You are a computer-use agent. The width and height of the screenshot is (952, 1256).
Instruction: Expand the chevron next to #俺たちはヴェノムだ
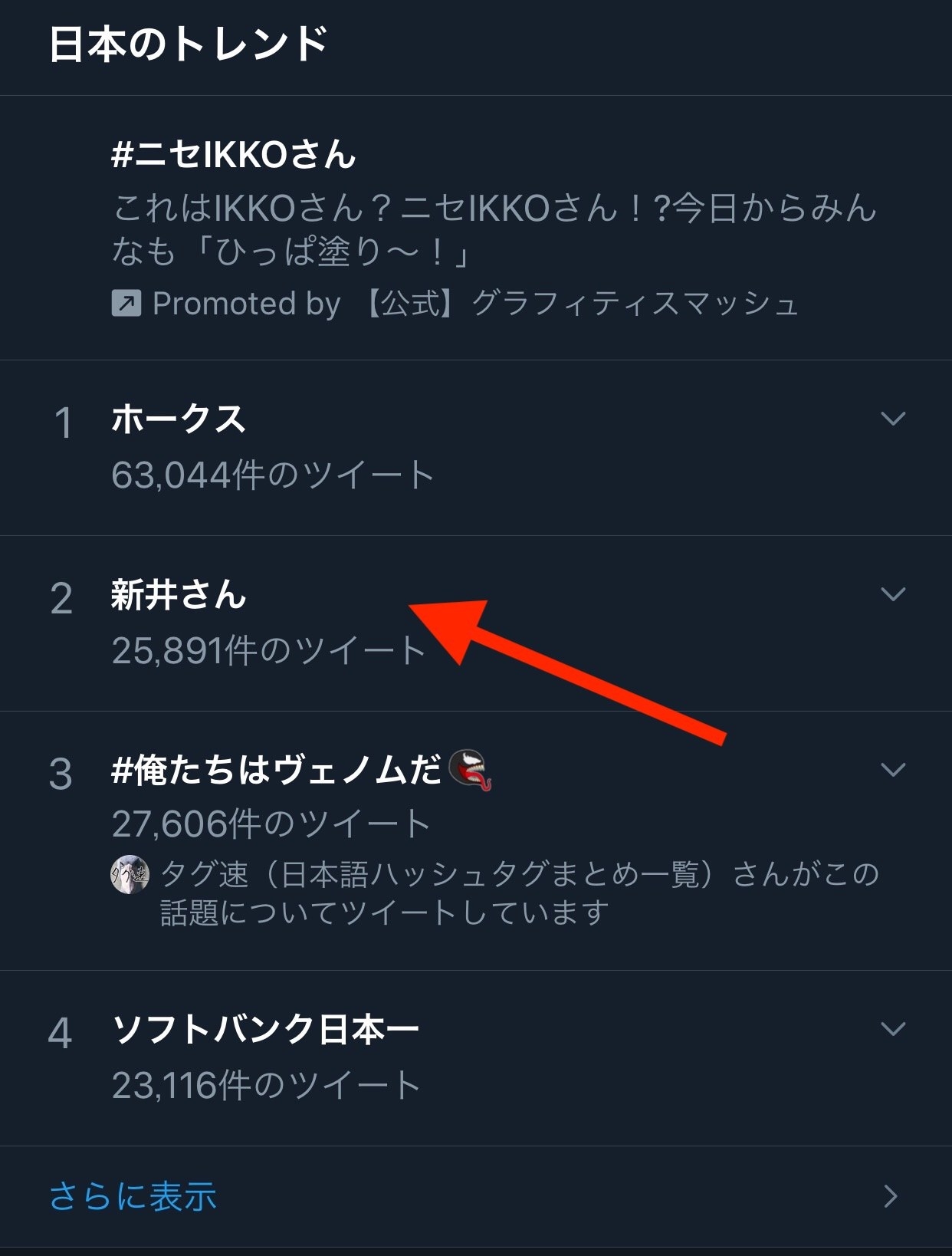point(893,770)
